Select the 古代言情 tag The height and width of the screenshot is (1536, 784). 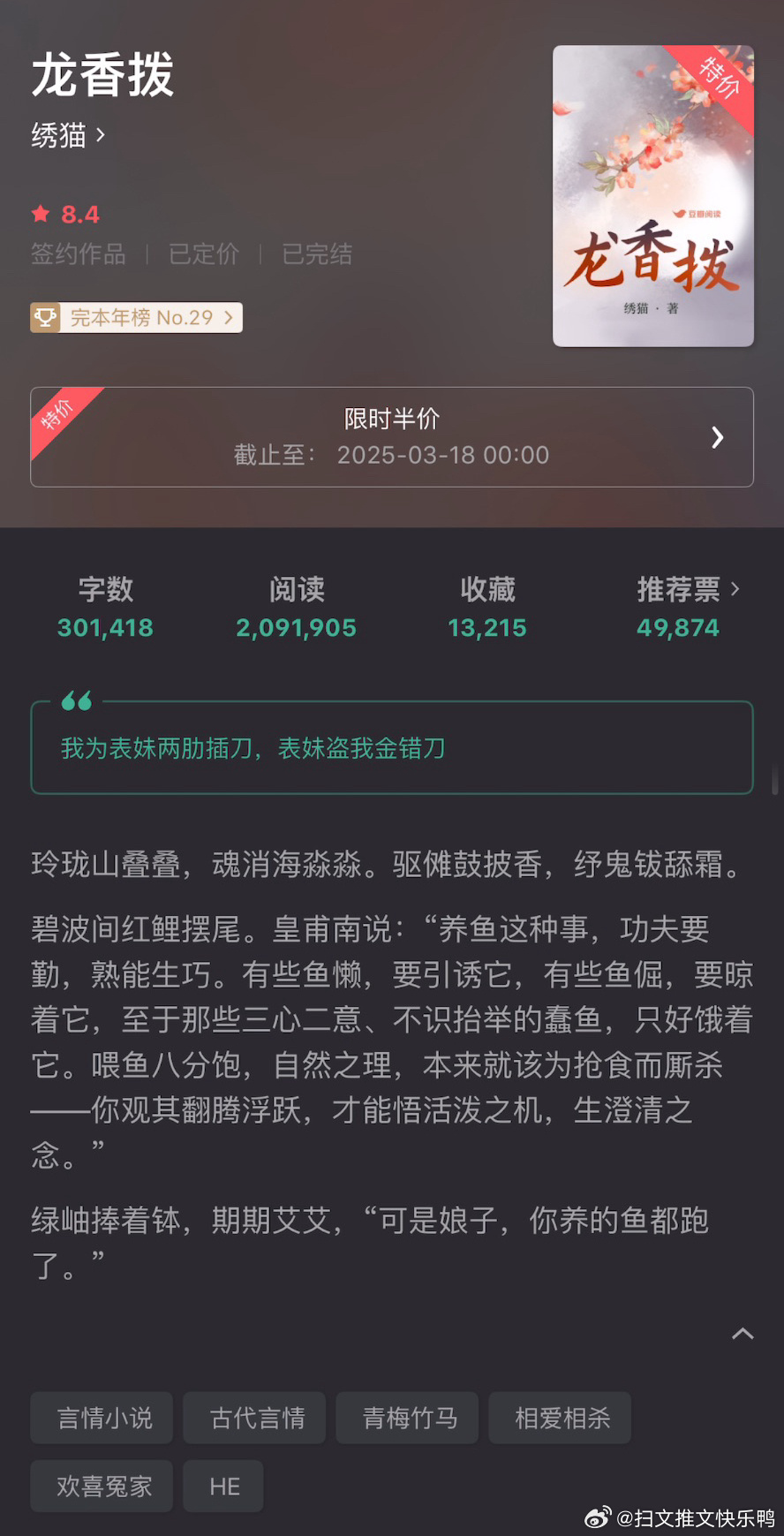point(257,1418)
